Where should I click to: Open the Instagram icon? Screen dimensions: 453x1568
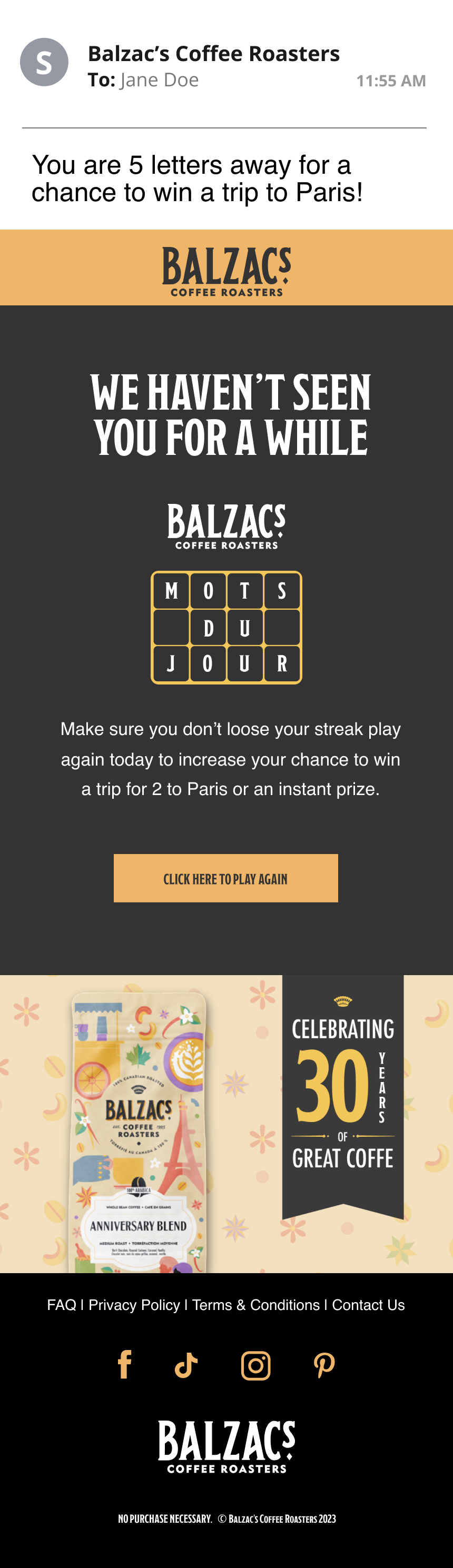pos(255,1365)
